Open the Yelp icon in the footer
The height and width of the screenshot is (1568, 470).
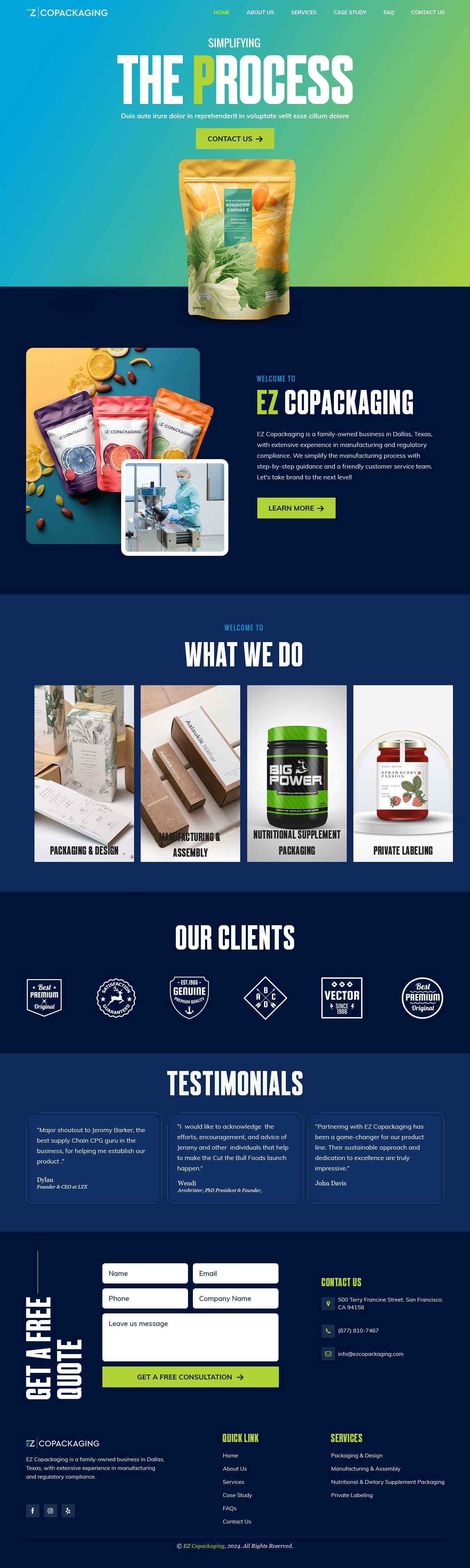point(68,1510)
